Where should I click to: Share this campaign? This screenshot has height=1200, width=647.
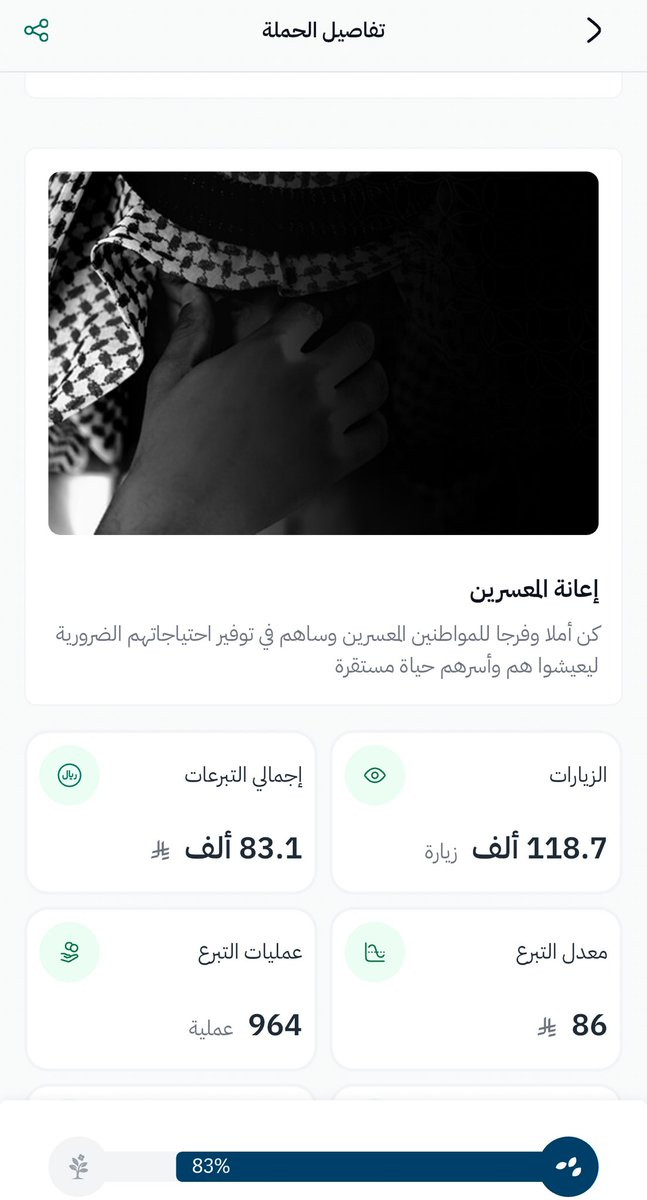pyautogui.click(x=36, y=30)
